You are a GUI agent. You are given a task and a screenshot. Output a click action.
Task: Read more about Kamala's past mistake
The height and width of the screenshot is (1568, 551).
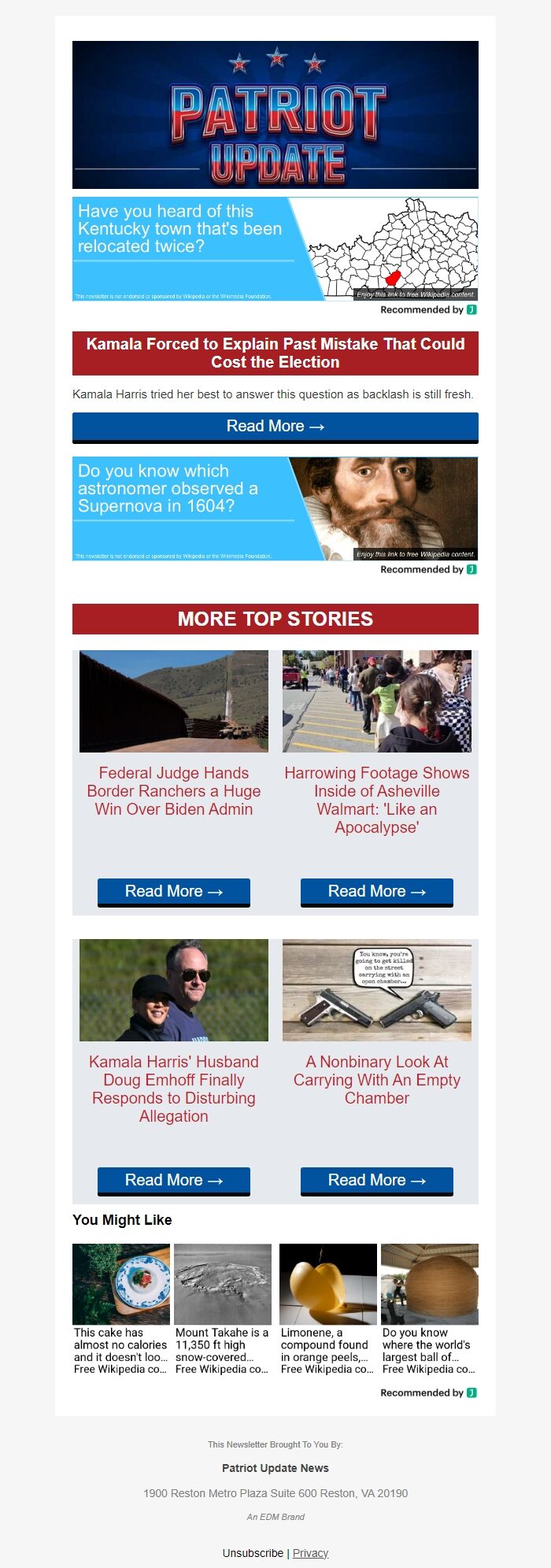click(275, 427)
